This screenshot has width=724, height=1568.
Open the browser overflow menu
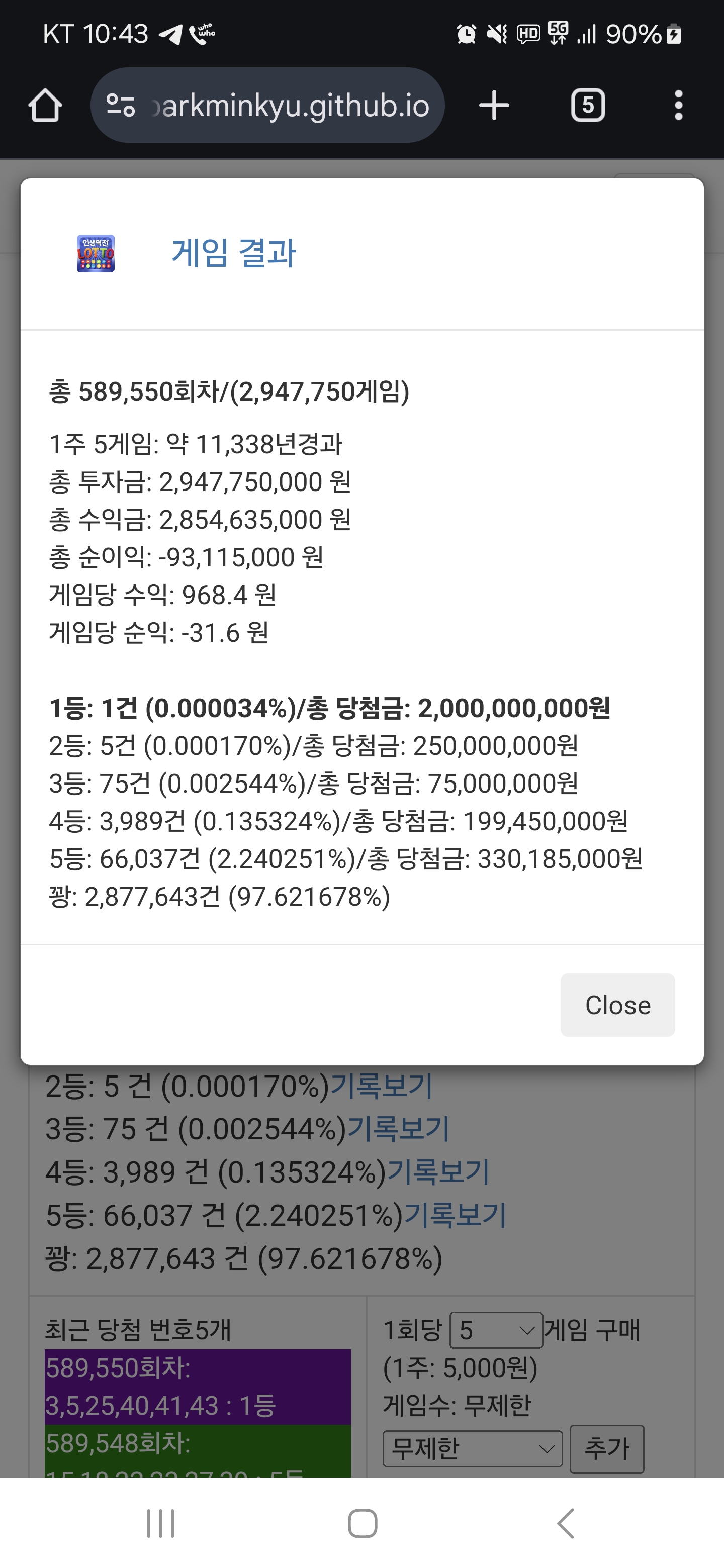(x=678, y=106)
